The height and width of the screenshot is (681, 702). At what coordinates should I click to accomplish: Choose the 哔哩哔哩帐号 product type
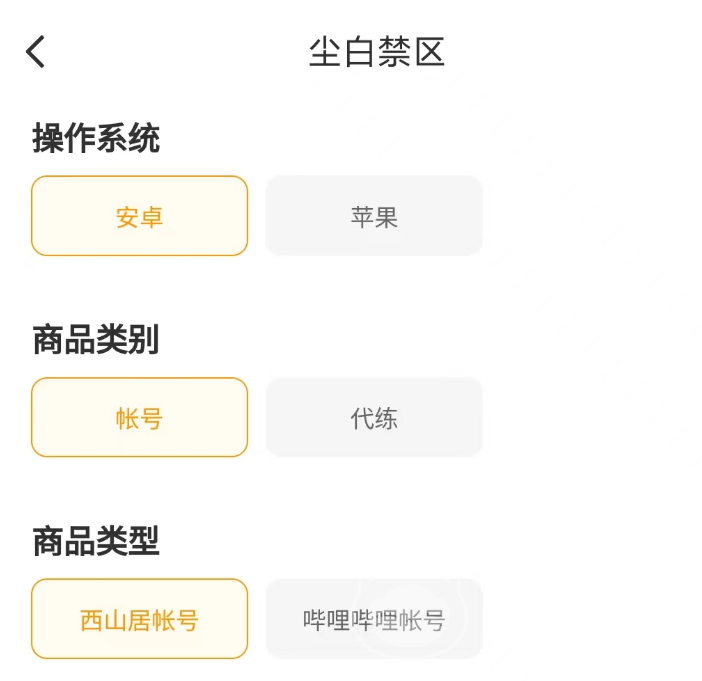[x=374, y=620]
